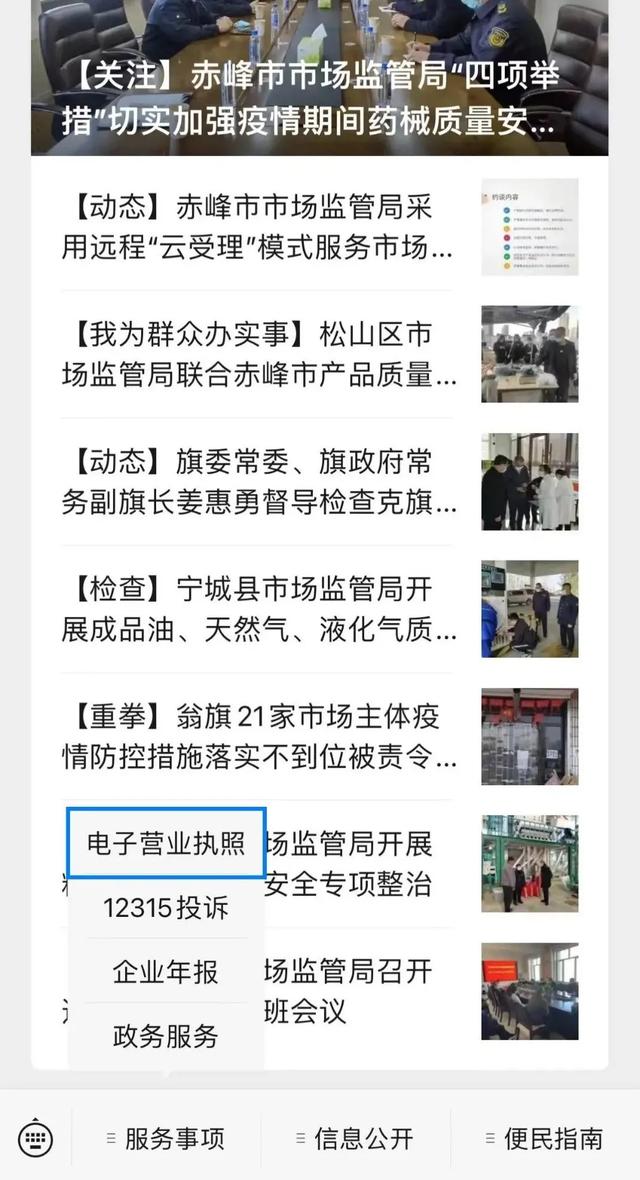Tap 政务服务 in the popup menu

[166, 1036]
